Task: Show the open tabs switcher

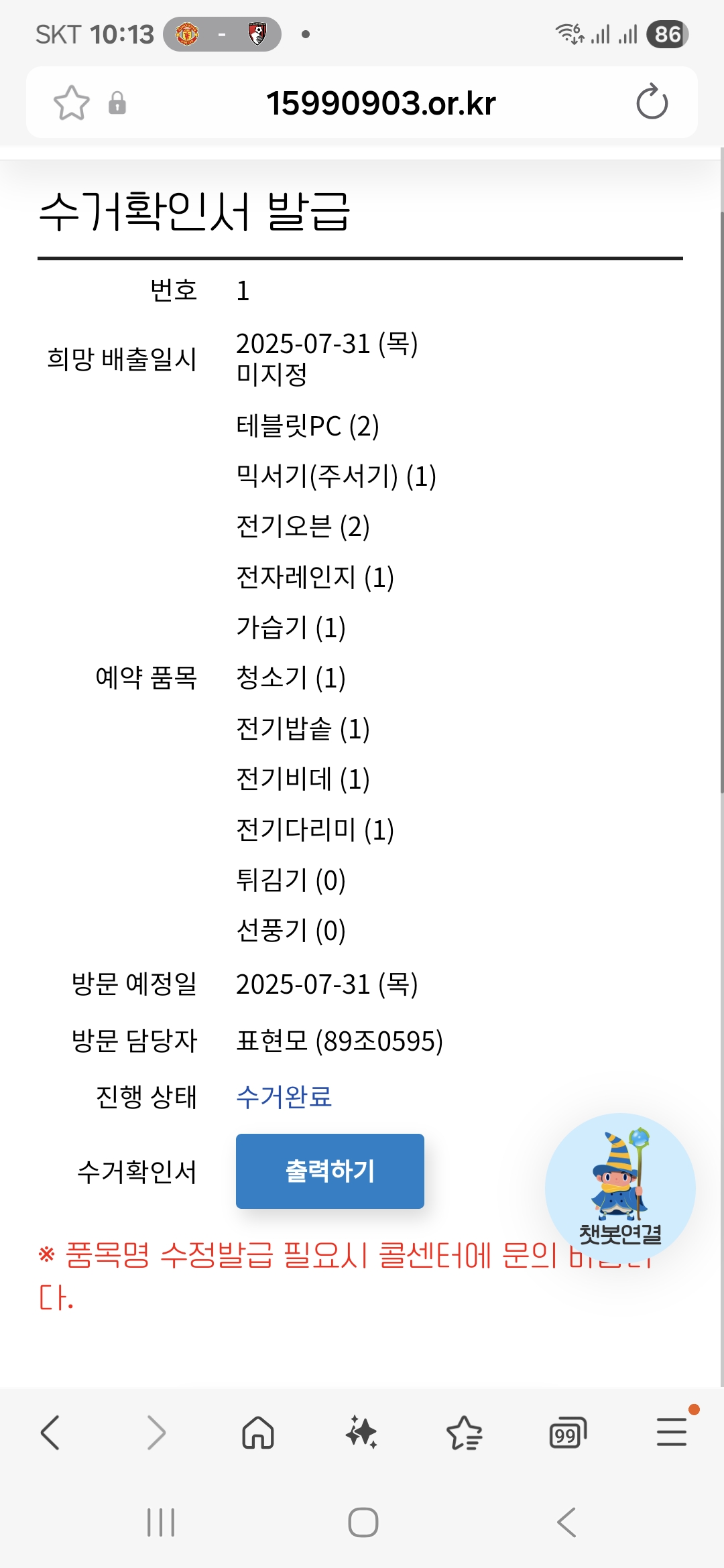Action: tap(567, 1433)
